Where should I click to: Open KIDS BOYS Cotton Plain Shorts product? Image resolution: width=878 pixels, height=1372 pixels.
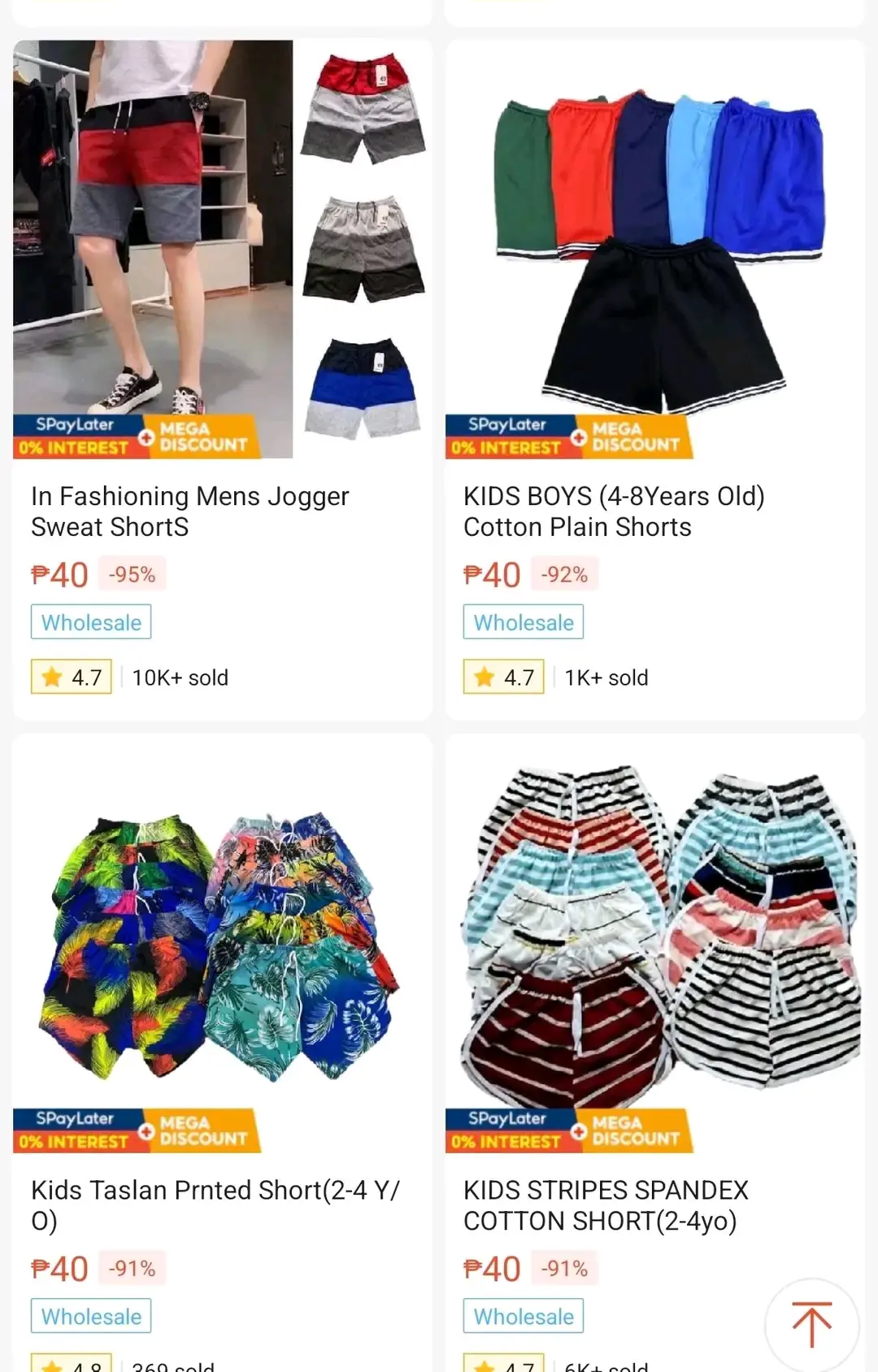coord(654,380)
